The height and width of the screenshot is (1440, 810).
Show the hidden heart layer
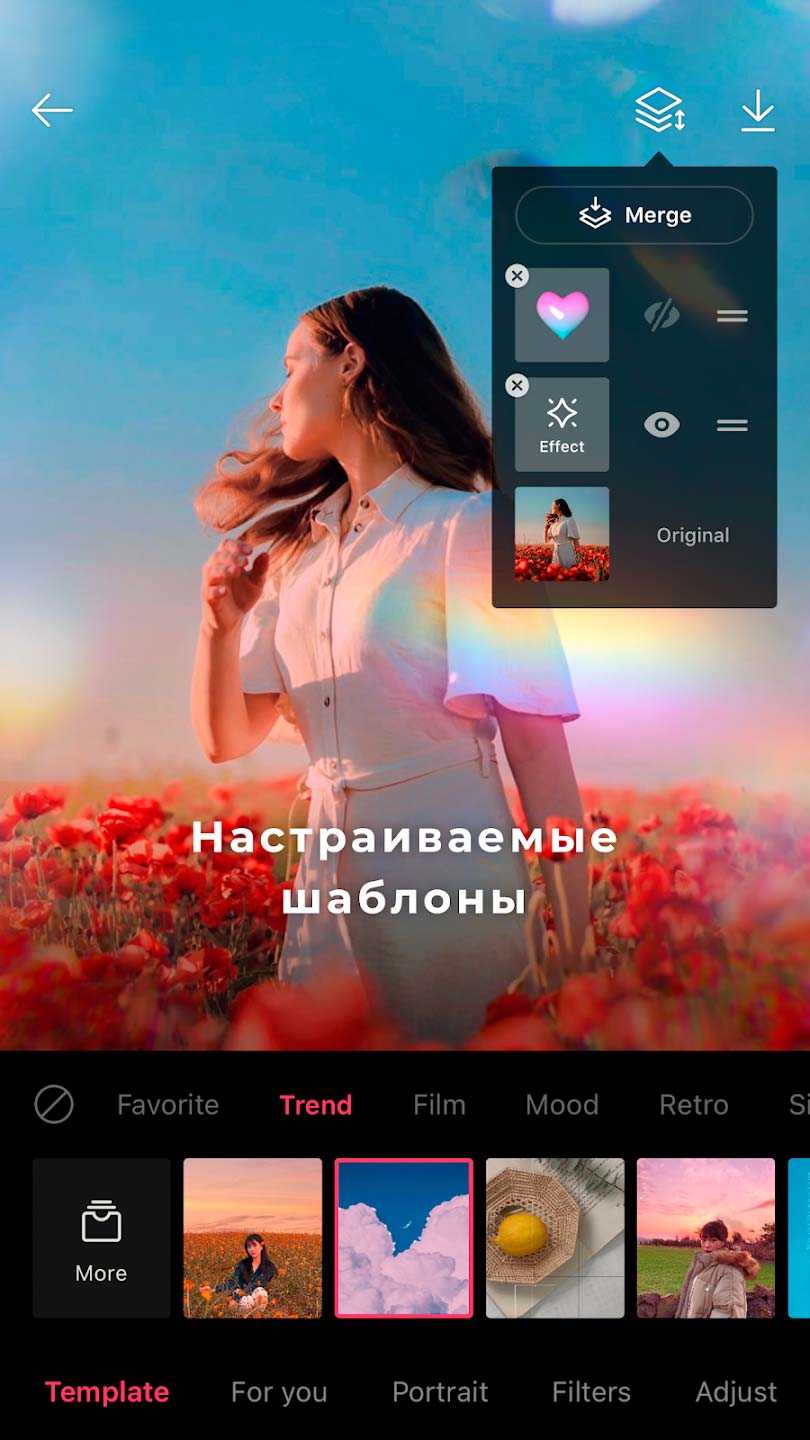661,316
